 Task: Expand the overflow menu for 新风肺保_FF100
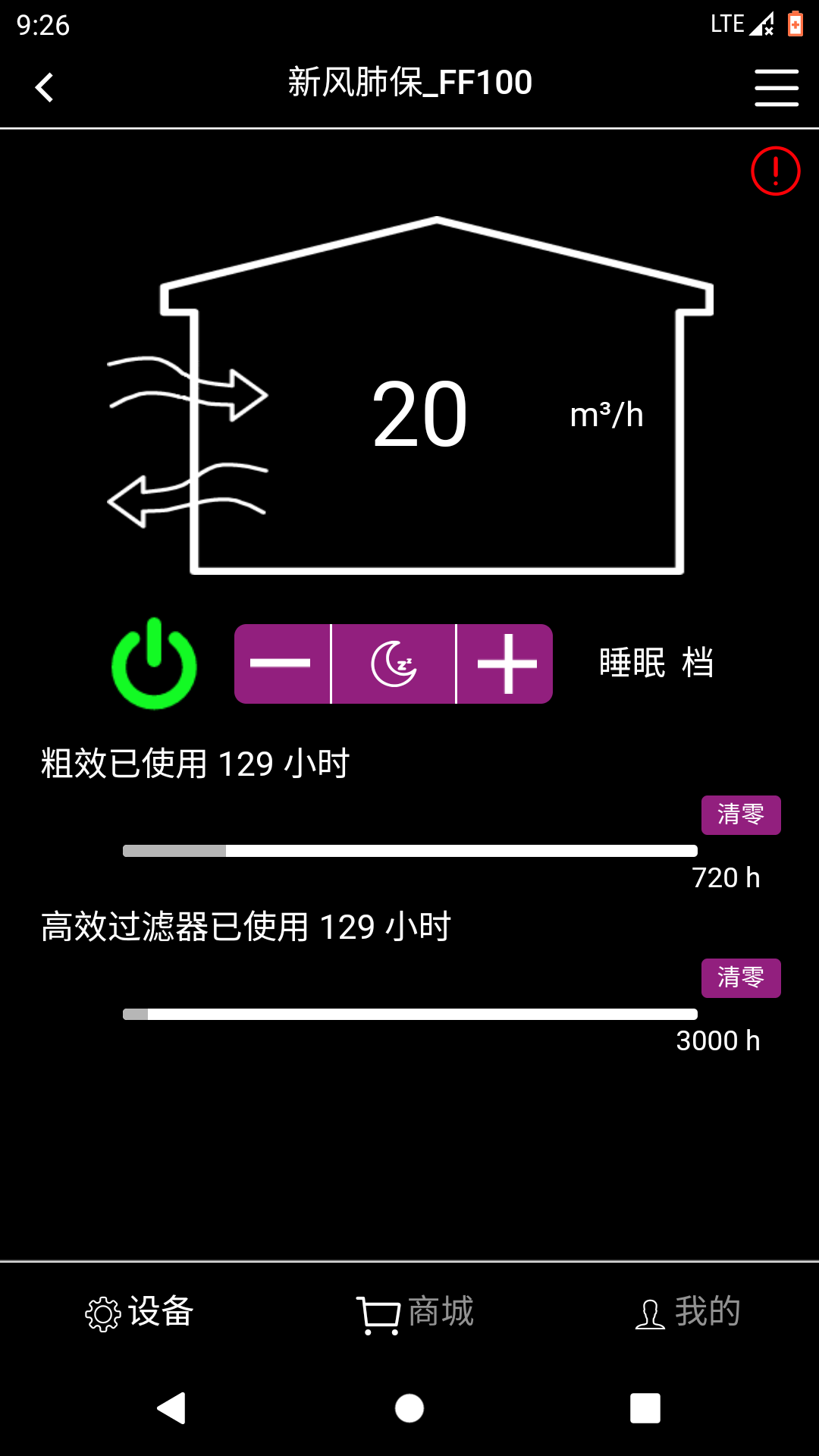[x=776, y=86]
